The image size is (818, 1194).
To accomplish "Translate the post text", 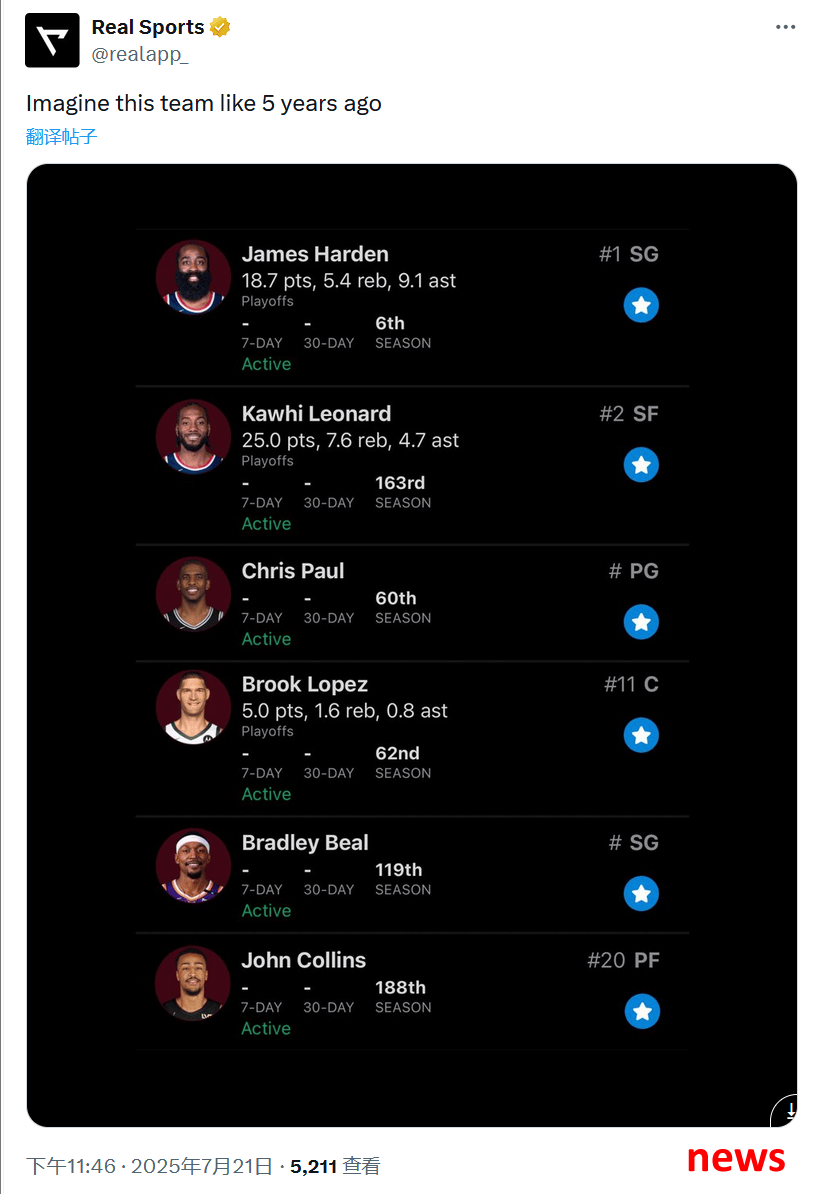I will pyautogui.click(x=61, y=137).
